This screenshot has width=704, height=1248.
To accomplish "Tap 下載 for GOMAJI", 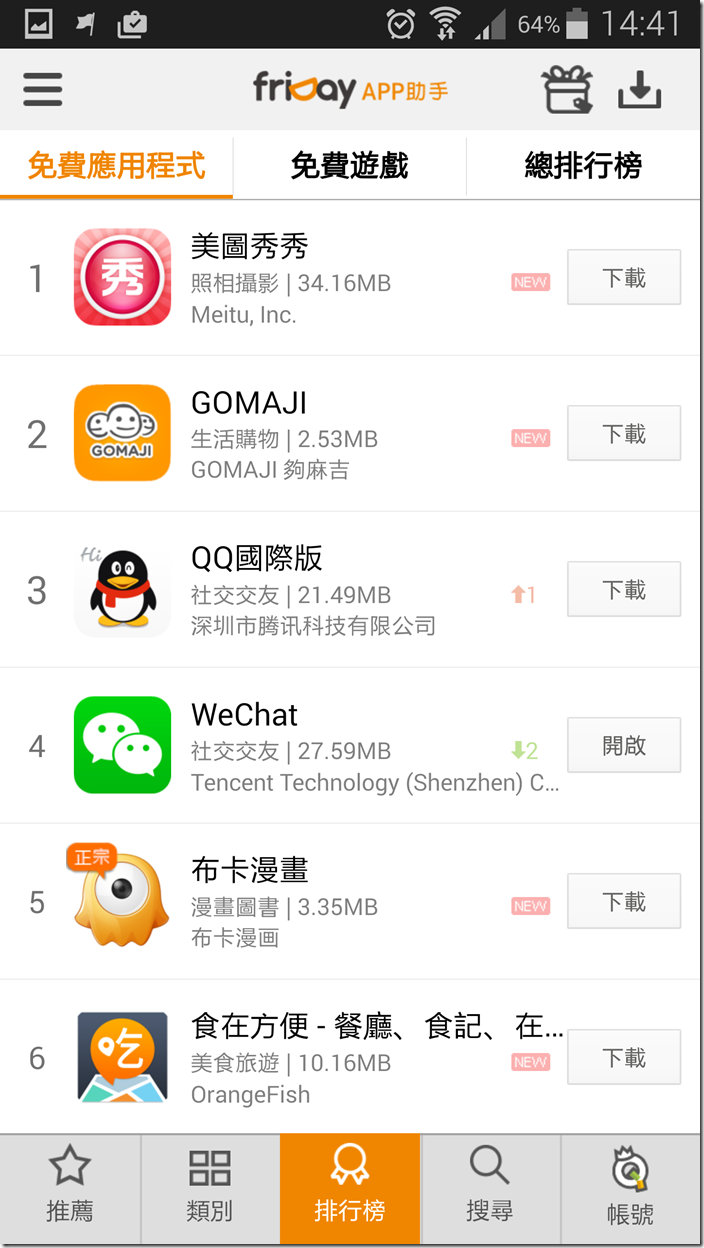I will 624,433.
